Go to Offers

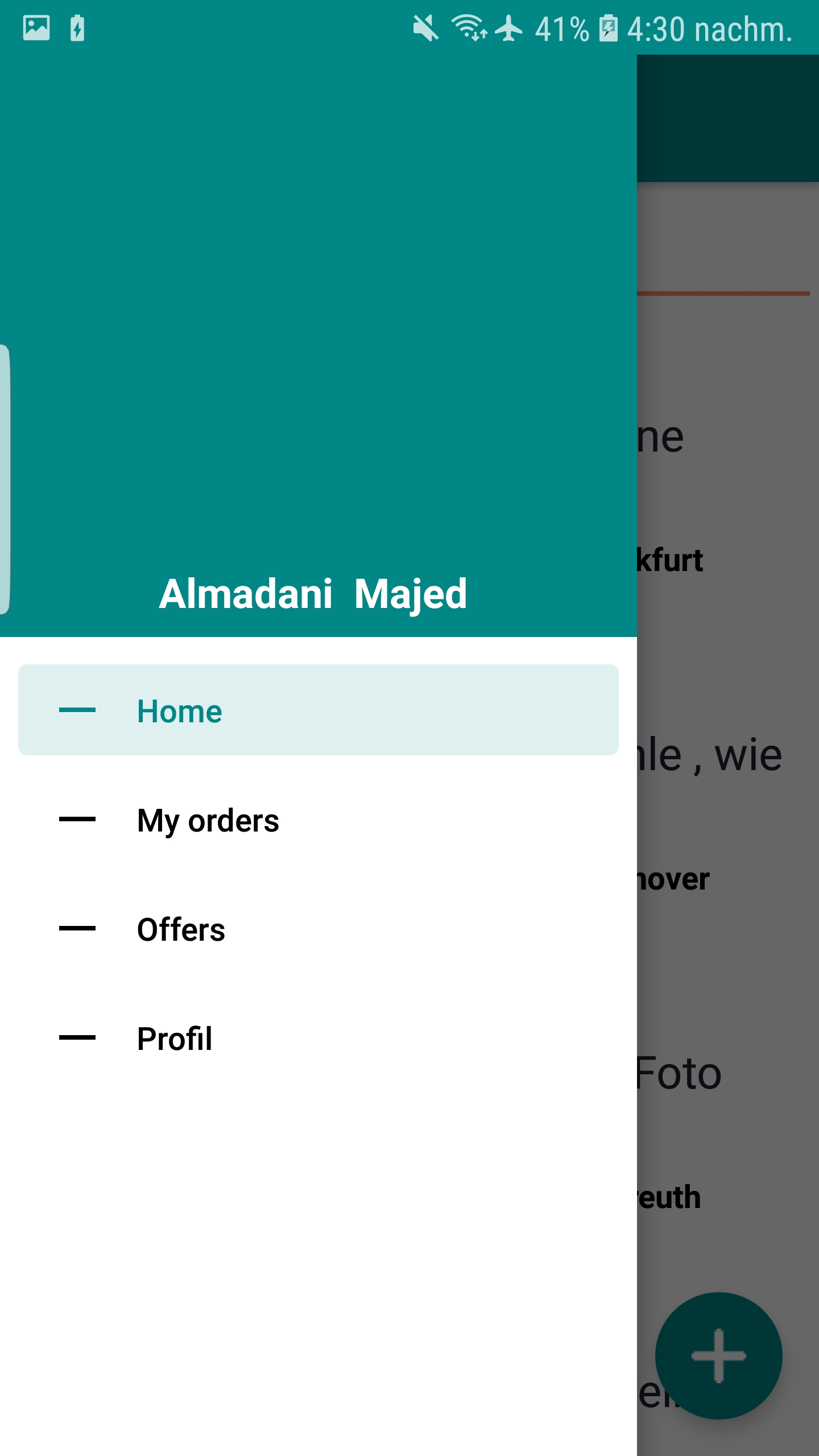pos(318,928)
